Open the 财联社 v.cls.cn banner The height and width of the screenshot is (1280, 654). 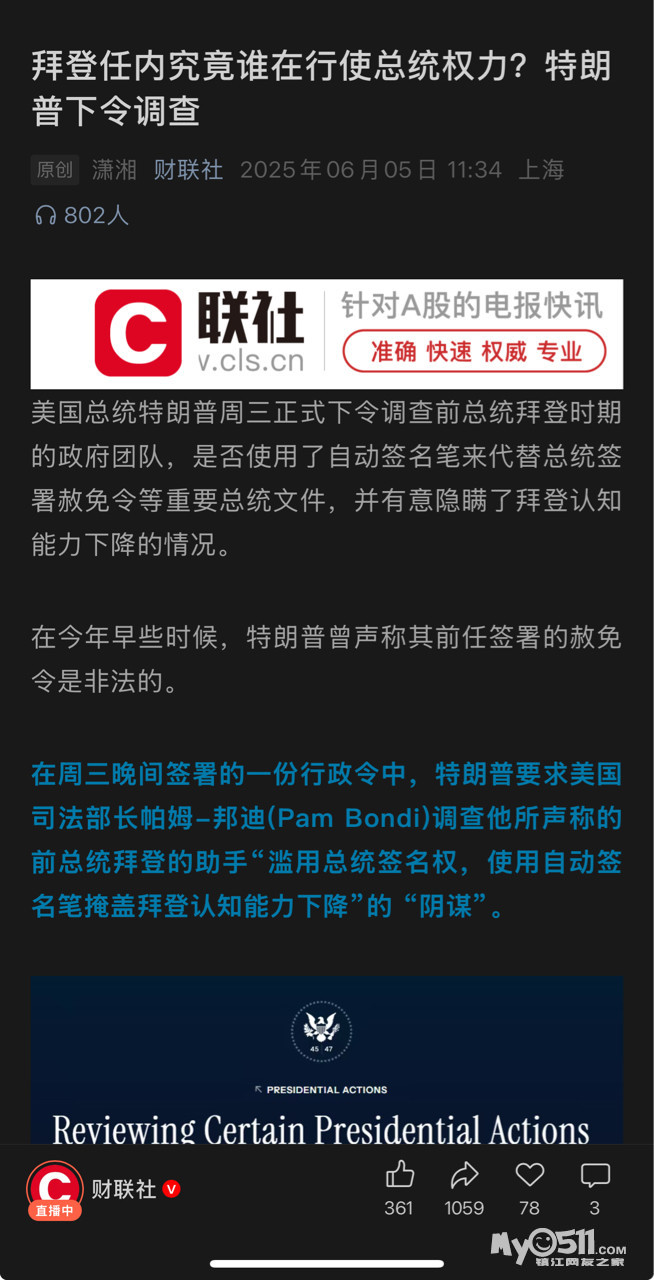tap(327, 334)
